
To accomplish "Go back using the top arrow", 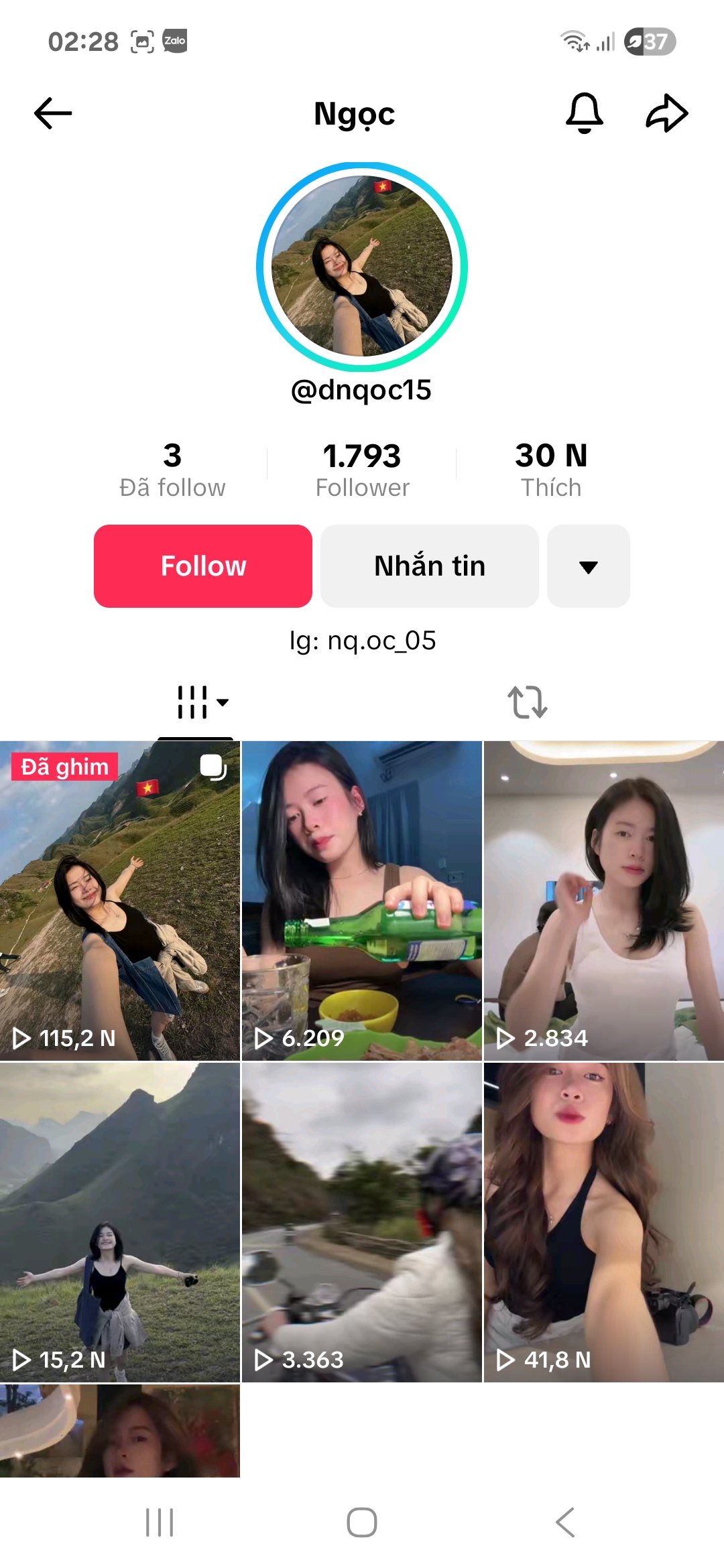I will pos(53,113).
